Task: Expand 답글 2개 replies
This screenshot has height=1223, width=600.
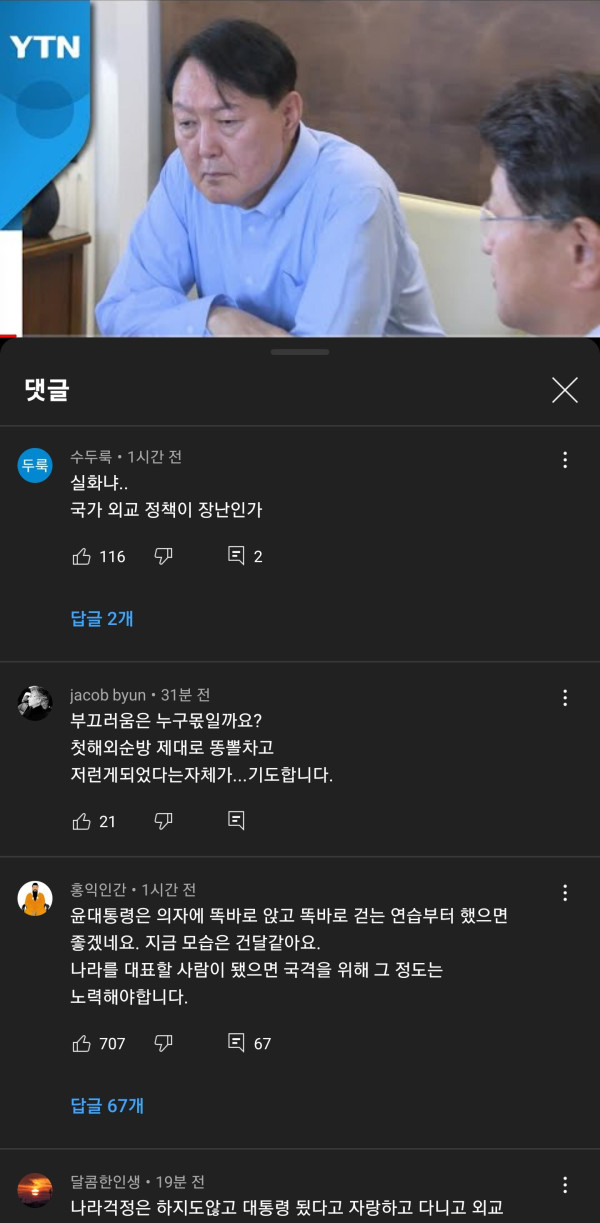Action: [x=102, y=618]
